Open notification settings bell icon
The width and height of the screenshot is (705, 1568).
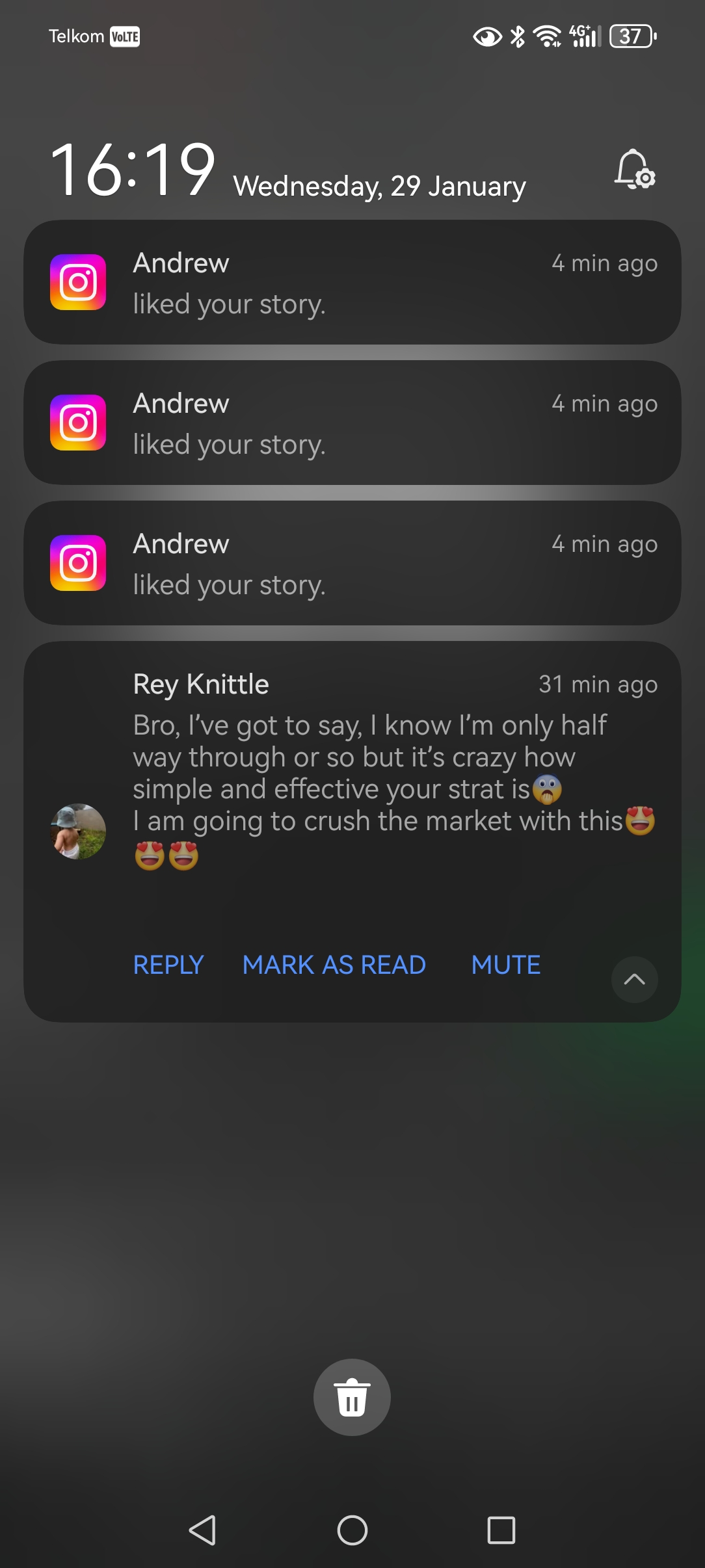click(x=635, y=170)
